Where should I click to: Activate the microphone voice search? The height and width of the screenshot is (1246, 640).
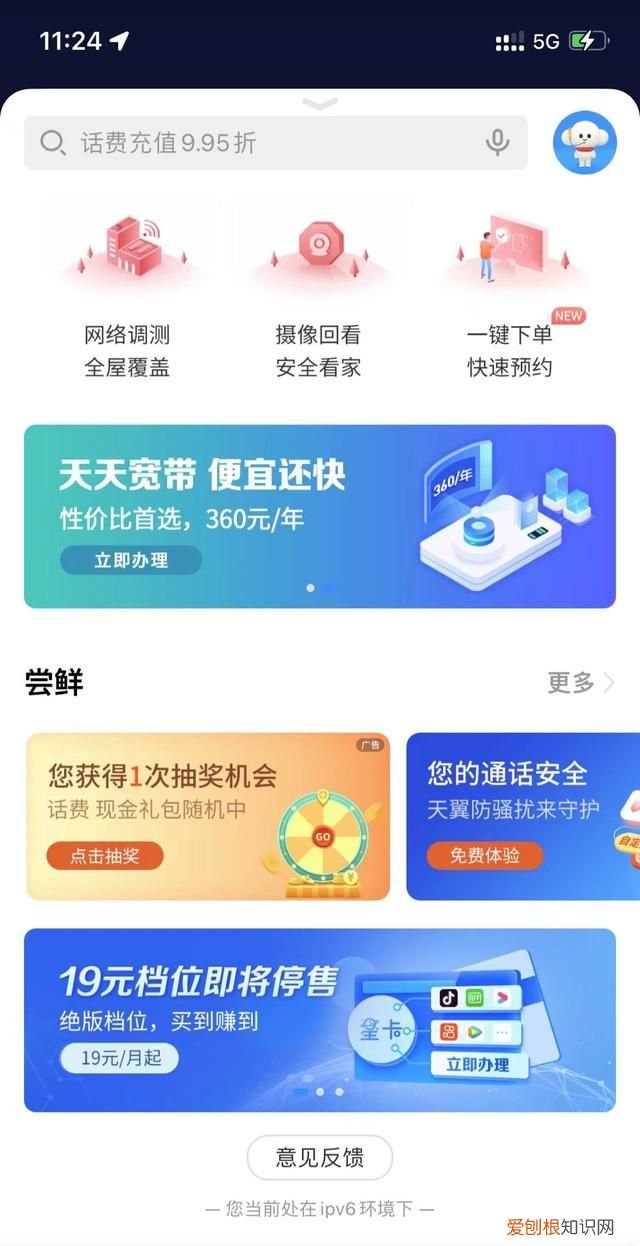(x=497, y=143)
